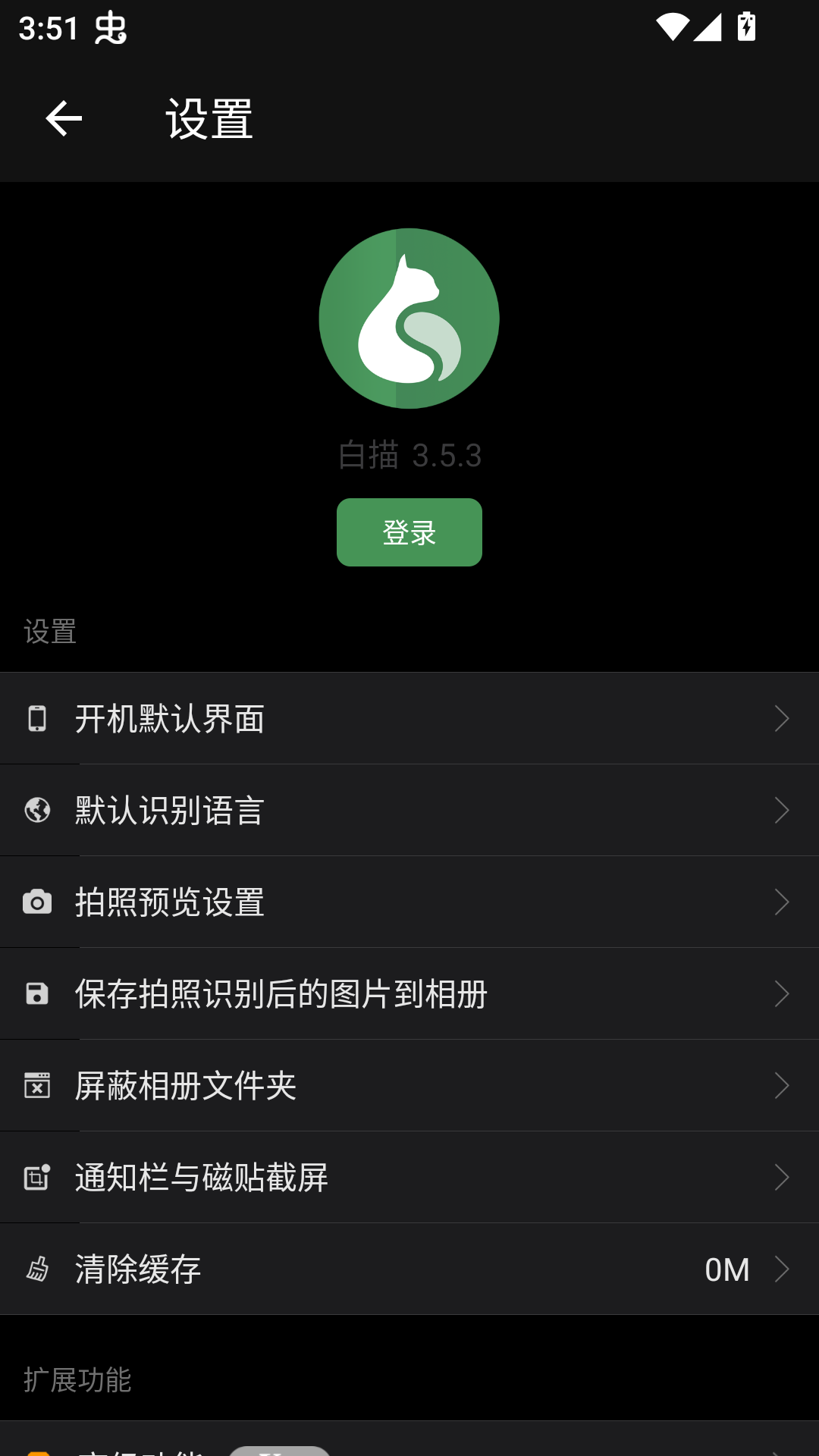Click the screenshot icon next to 通知栏与磁贴截屏
The height and width of the screenshot is (1456, 819).
tap(39, 1177)
